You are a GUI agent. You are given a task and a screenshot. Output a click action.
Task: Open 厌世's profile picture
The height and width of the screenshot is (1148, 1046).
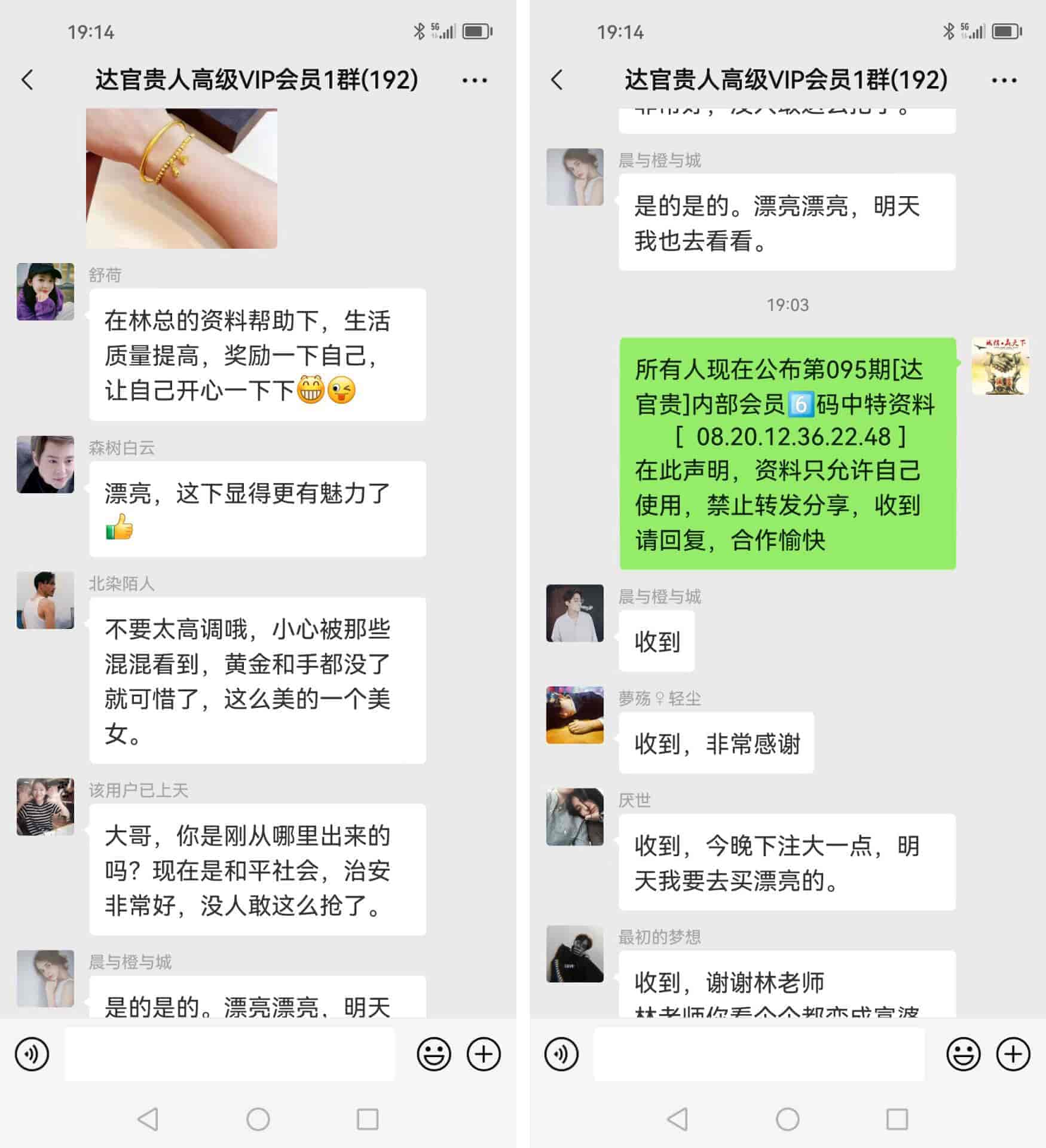click(x=574, y=816)
